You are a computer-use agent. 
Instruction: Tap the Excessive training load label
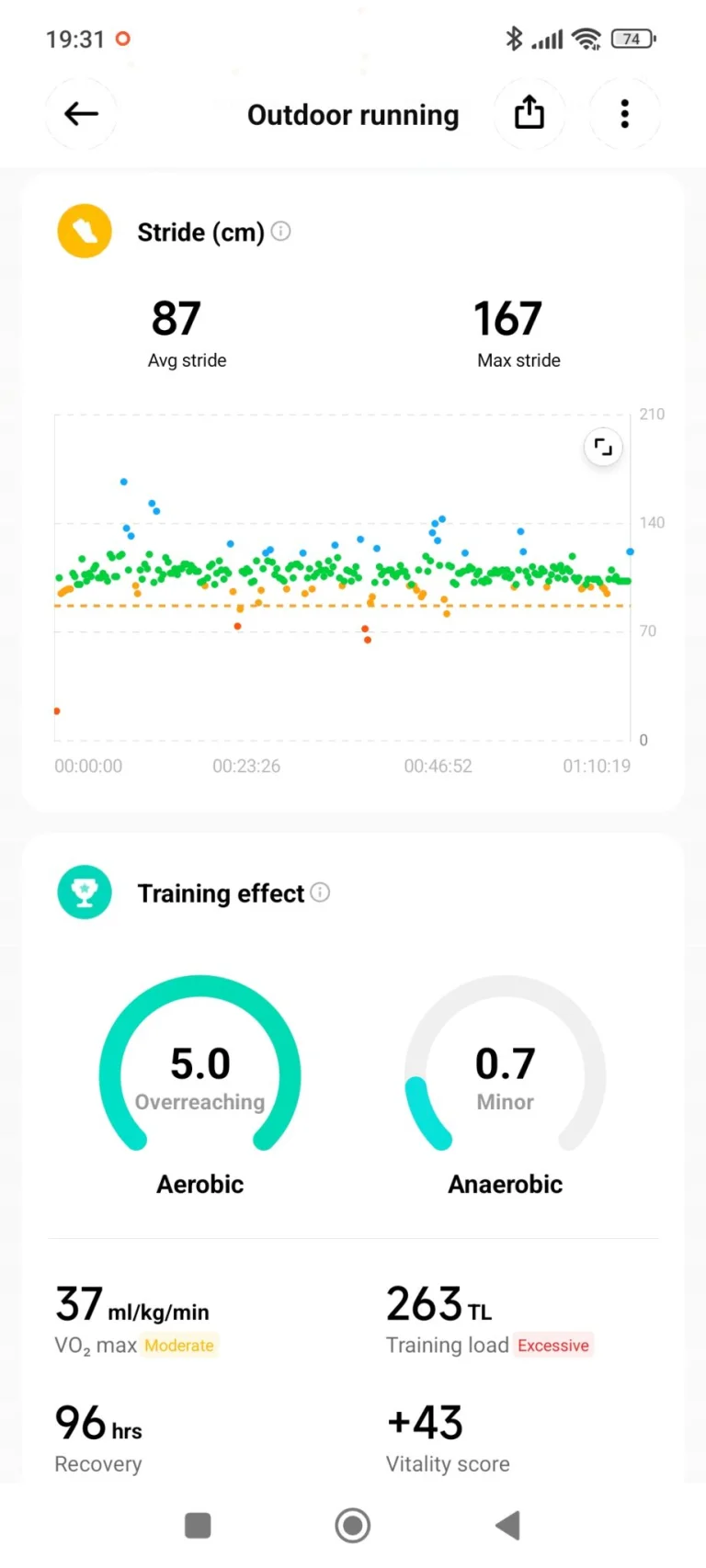[552, 1345]
